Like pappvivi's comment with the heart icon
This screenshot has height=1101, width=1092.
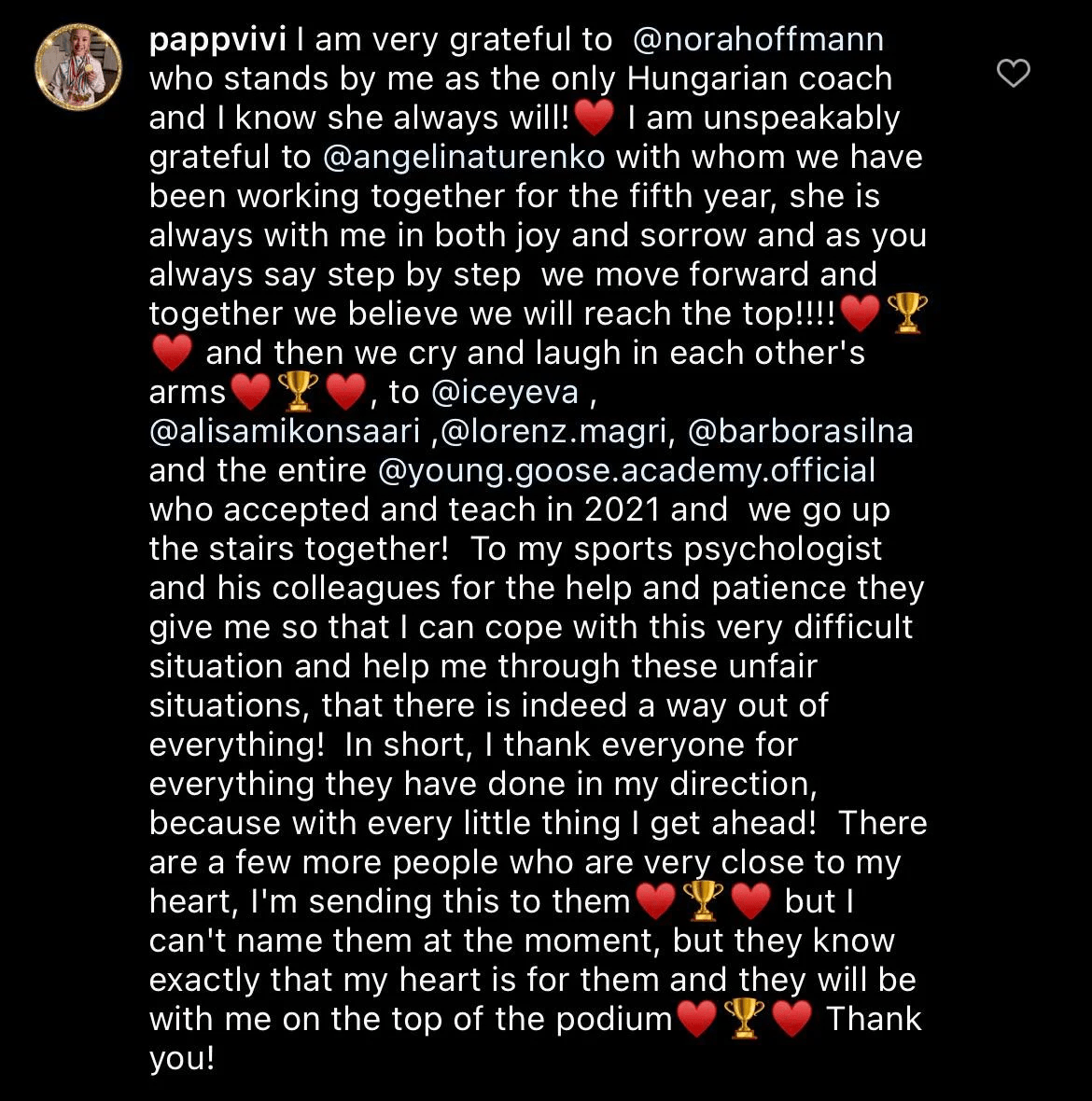pos(1013,73)
